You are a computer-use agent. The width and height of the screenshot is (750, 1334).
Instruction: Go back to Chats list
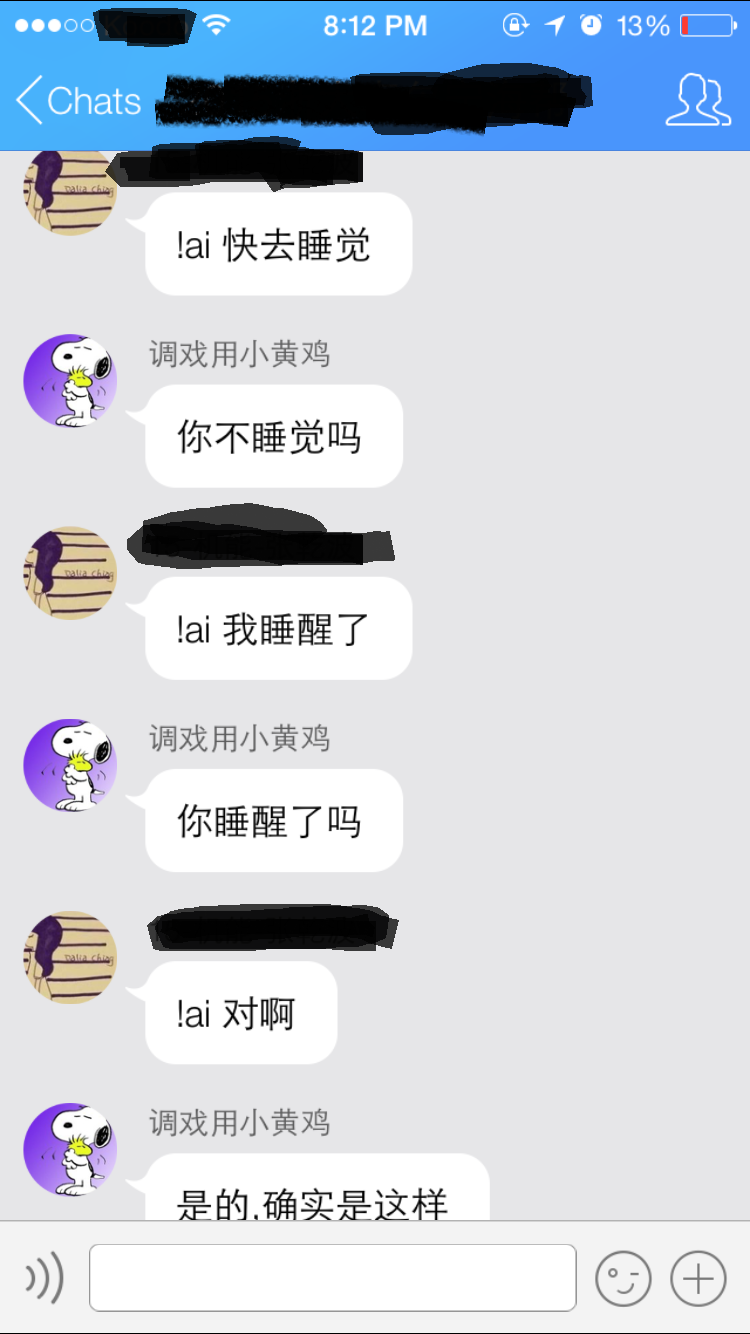[x=78, y=101]
